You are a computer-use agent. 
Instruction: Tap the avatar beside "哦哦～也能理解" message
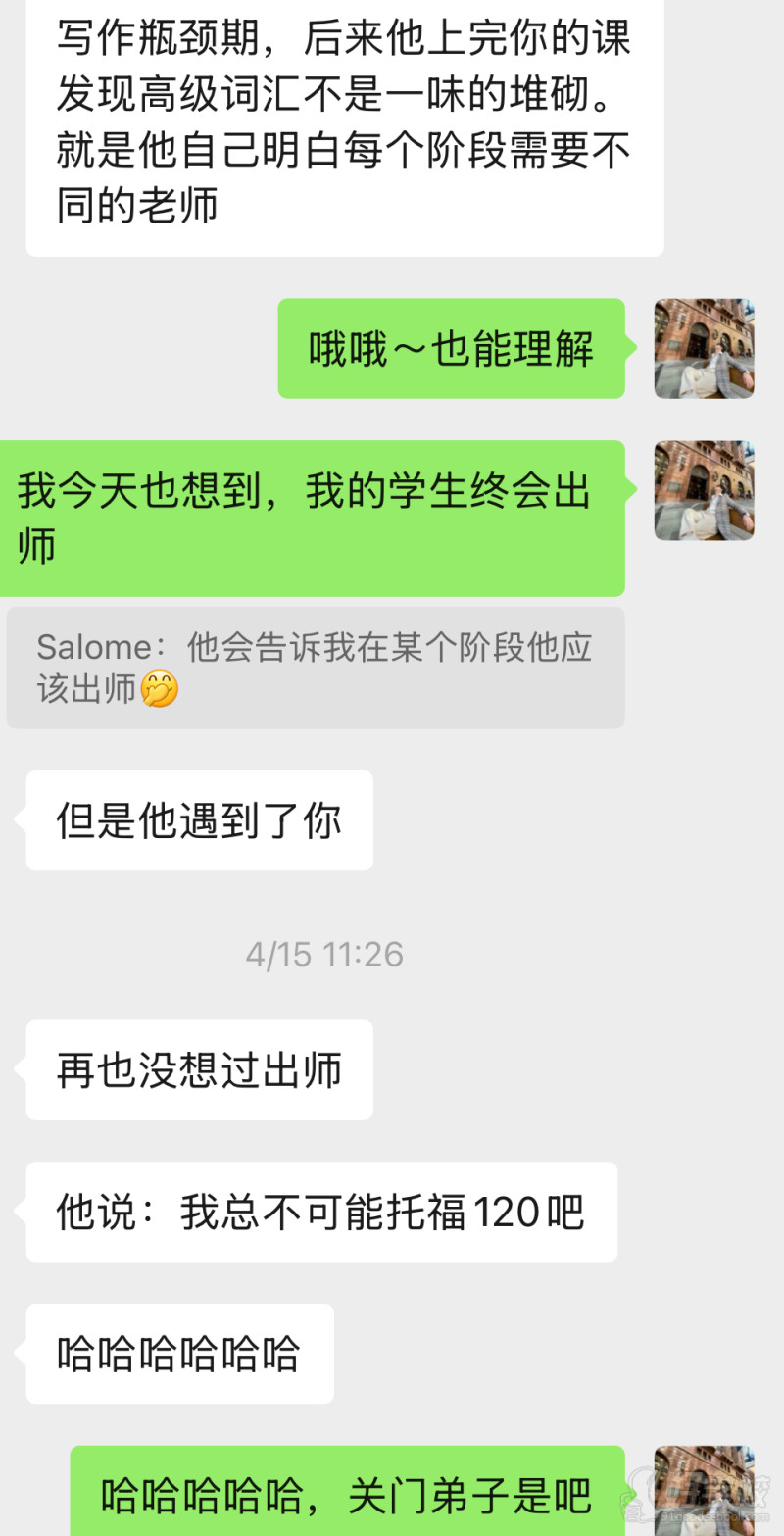click(x=704, y=348)
